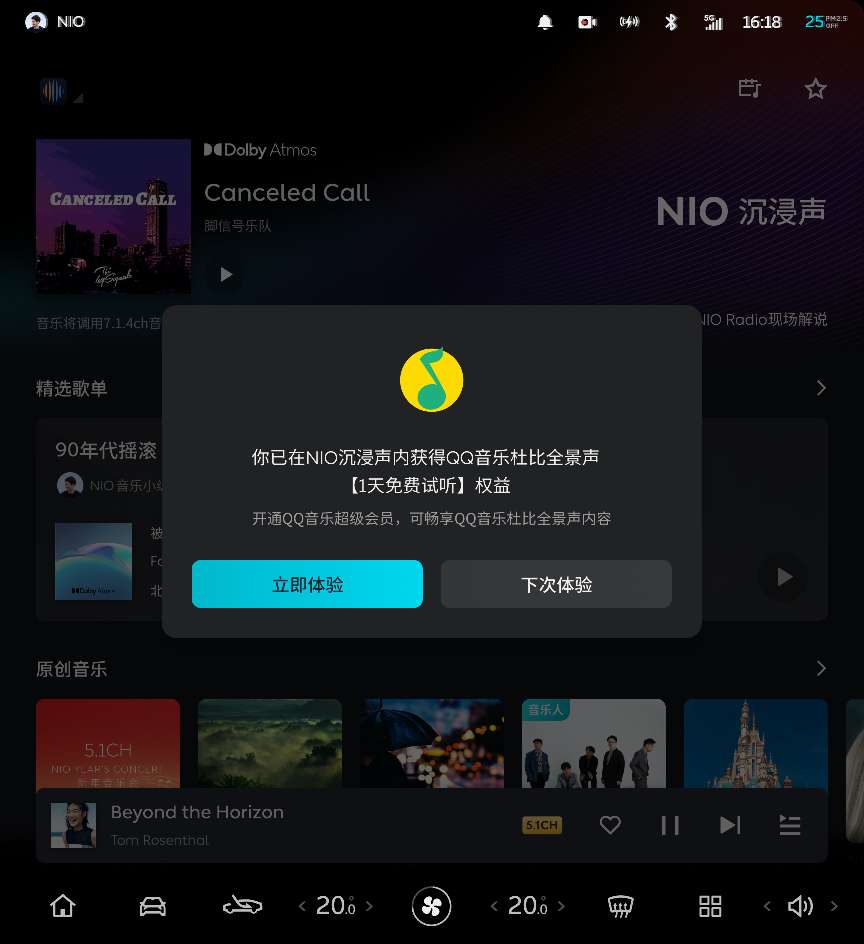Increase the left temperature setting

pyautogui.click(x=369, y=905)
